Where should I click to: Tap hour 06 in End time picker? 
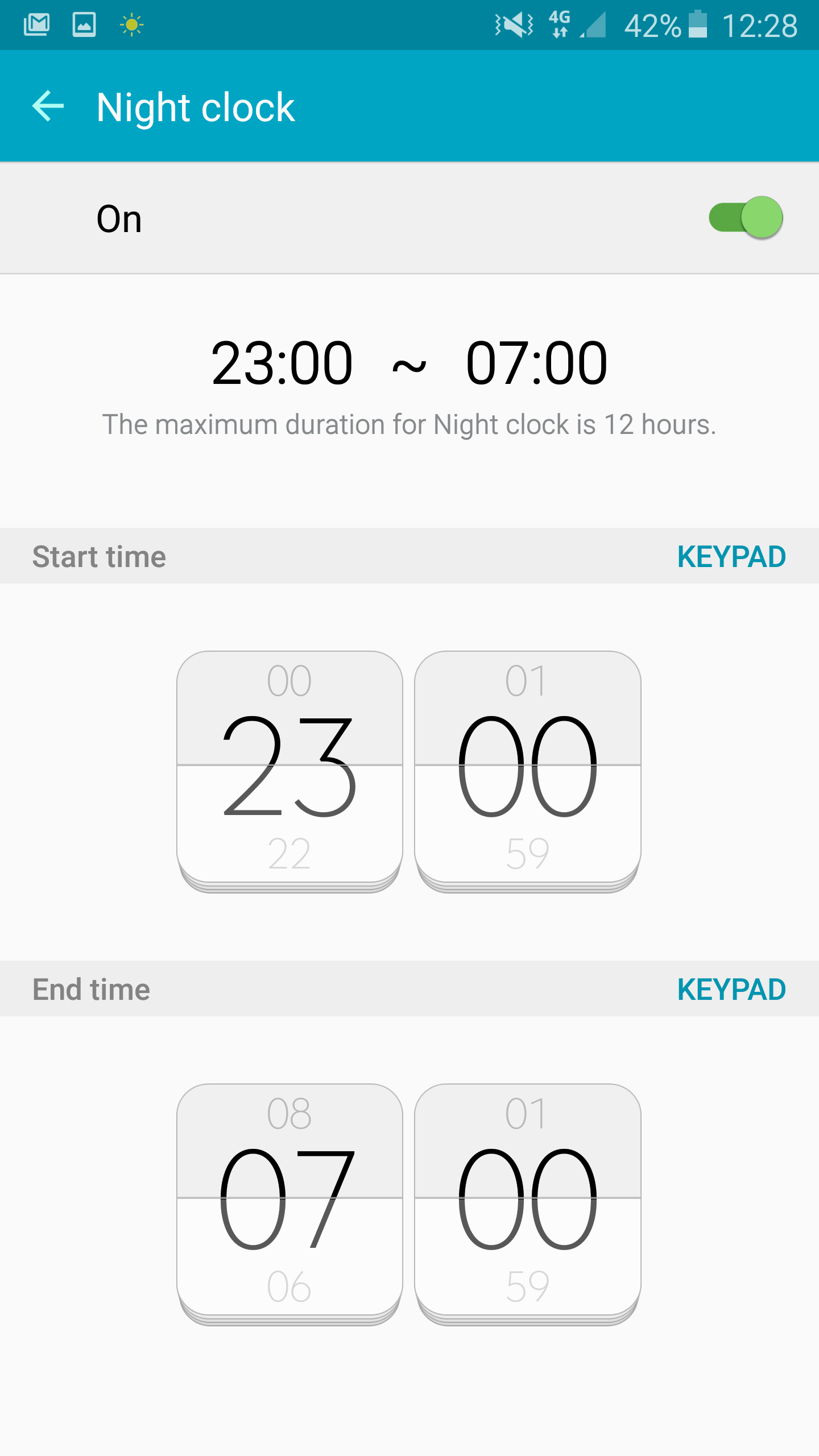[x=289, y=1286]
